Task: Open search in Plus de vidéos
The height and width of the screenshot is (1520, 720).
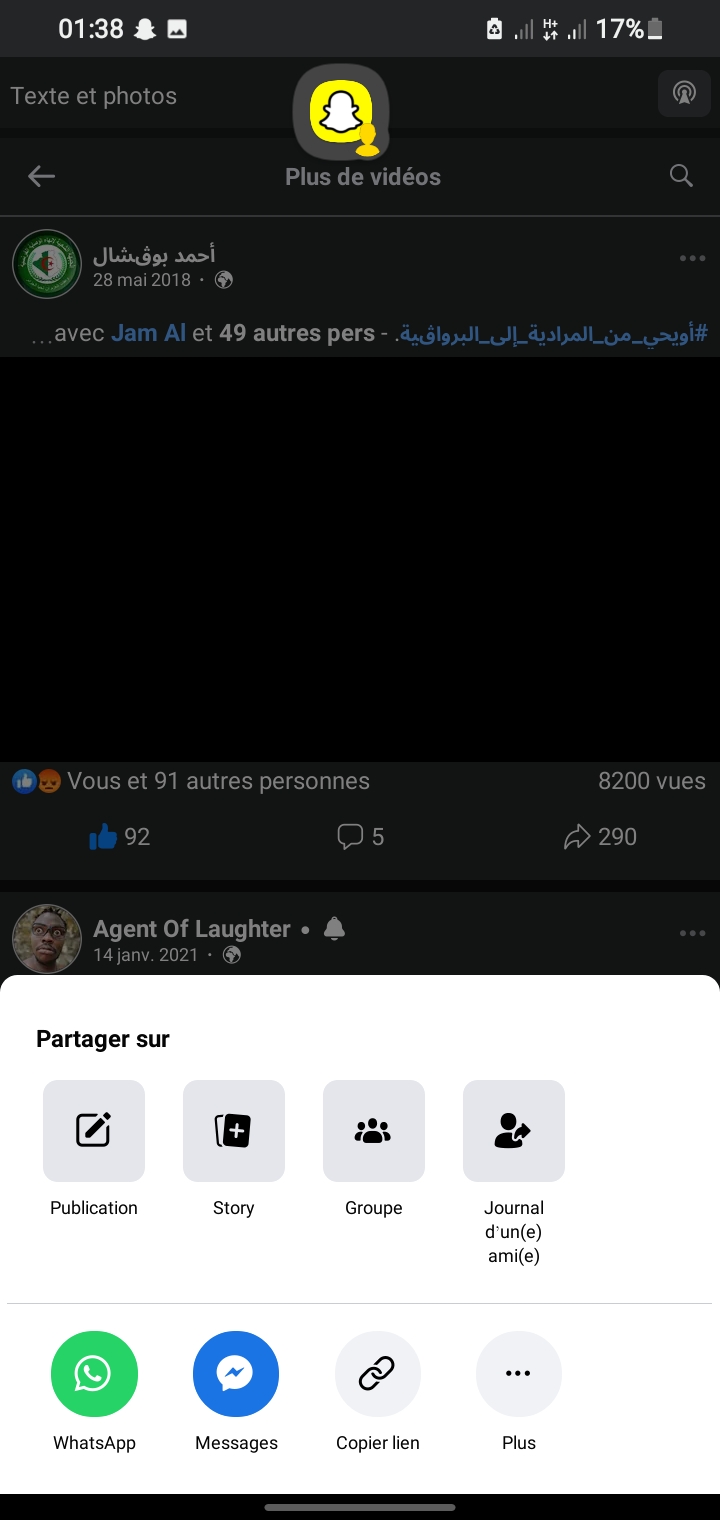Action: [x=681, y=177]
